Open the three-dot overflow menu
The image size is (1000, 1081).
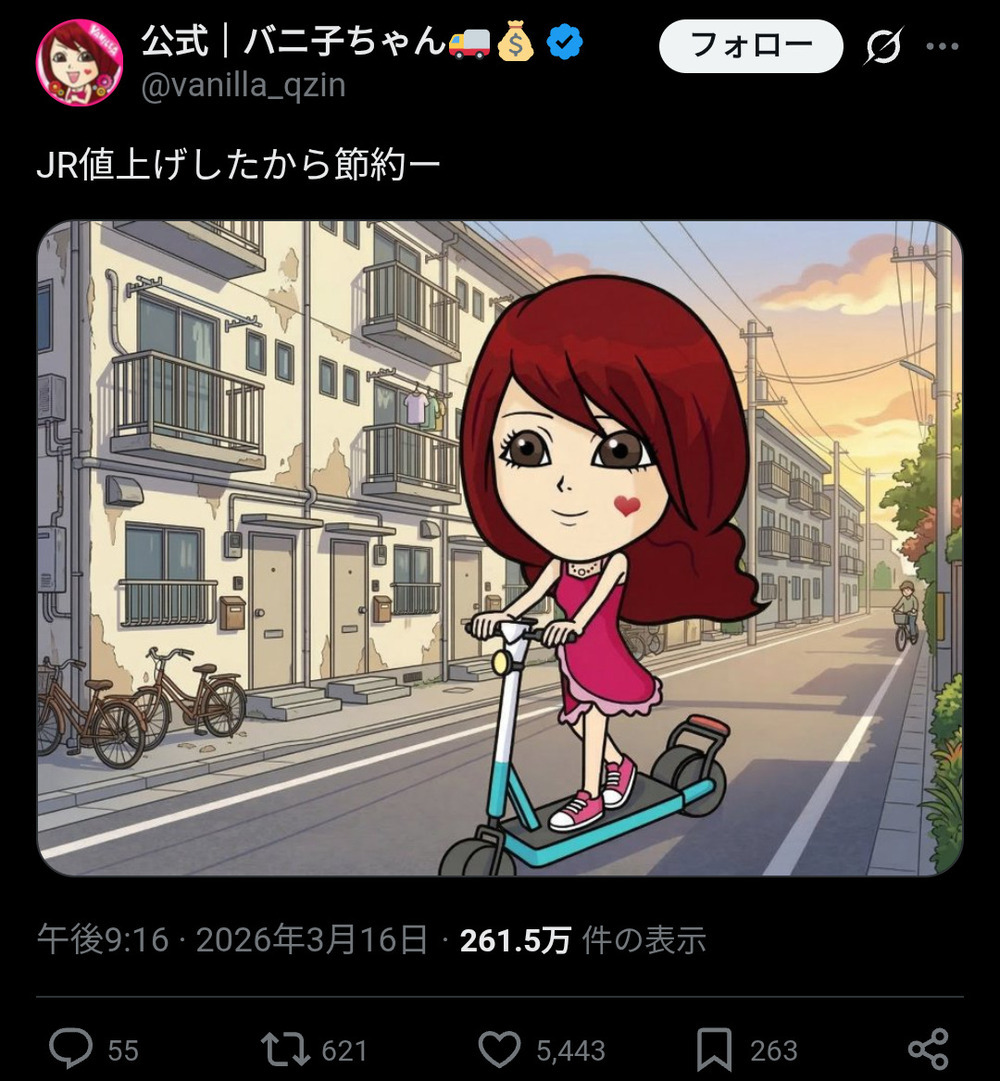[x=942, y=46]
